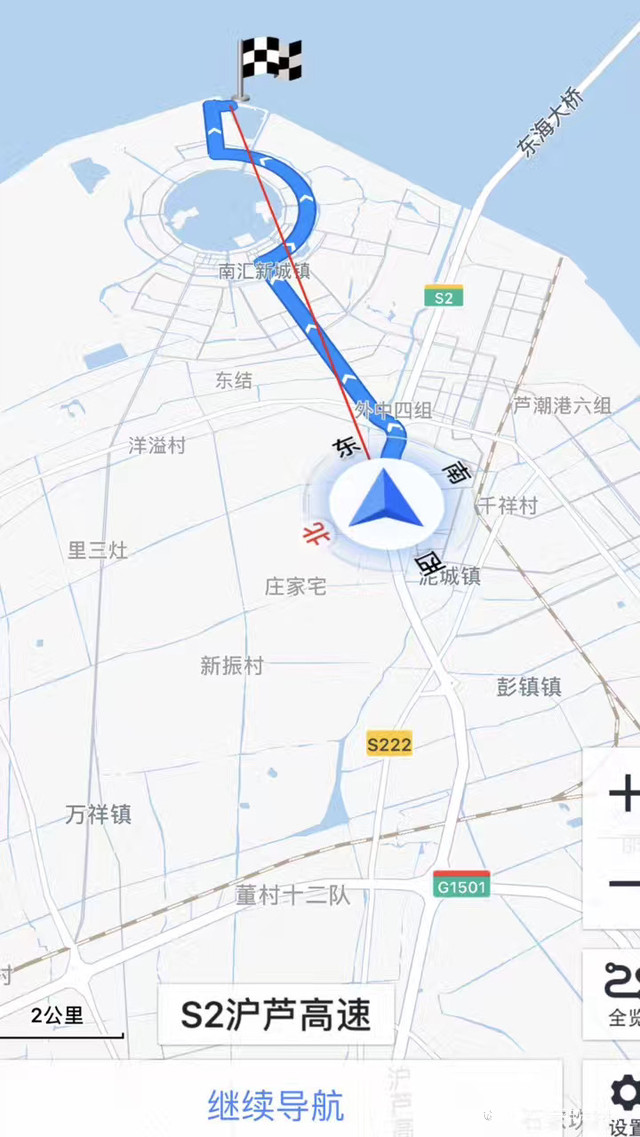Zoom out with the minus button

coord(622,884)
